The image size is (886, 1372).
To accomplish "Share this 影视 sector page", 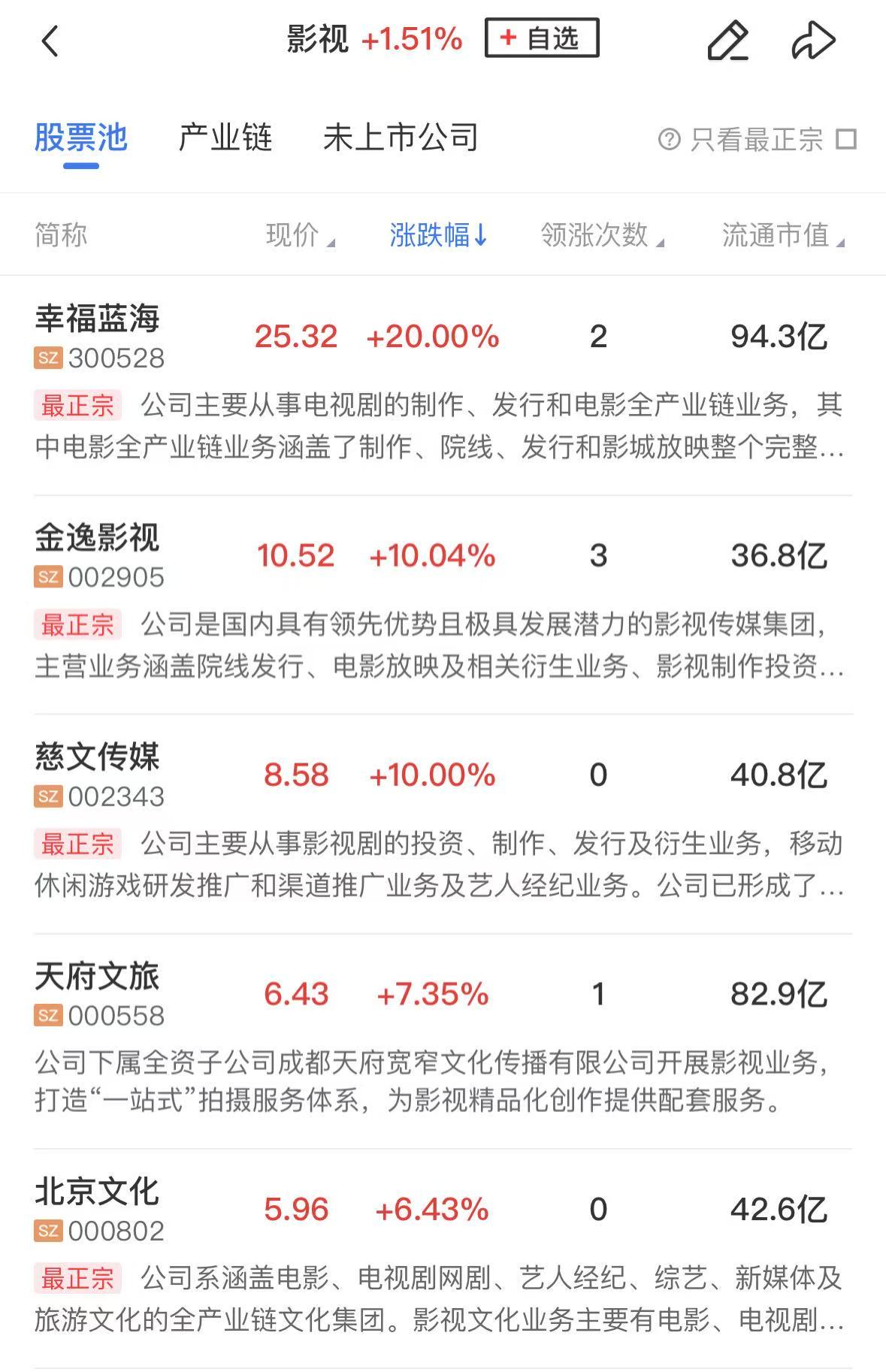I will (813, 41).
